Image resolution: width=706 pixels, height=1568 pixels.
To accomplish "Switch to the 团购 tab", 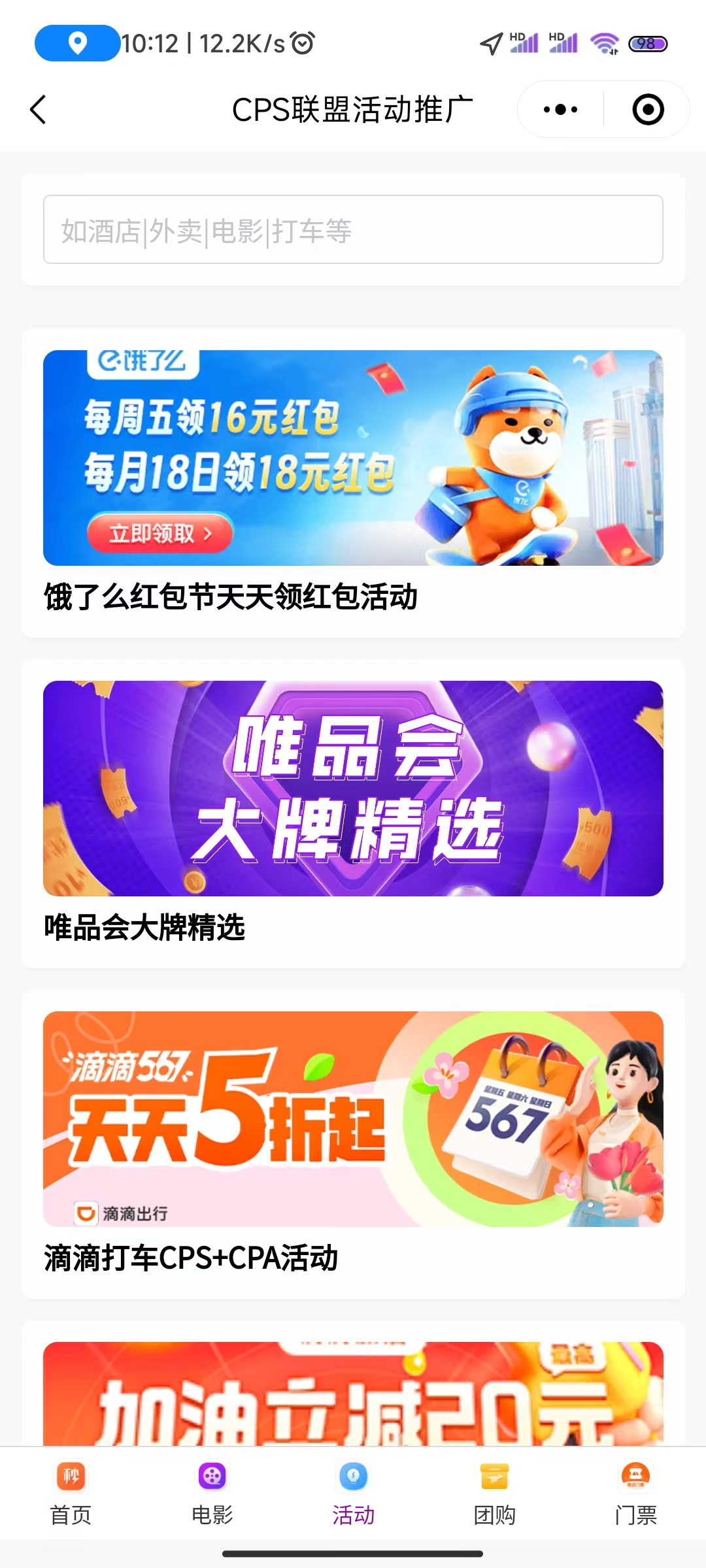I will [494, 1494].
